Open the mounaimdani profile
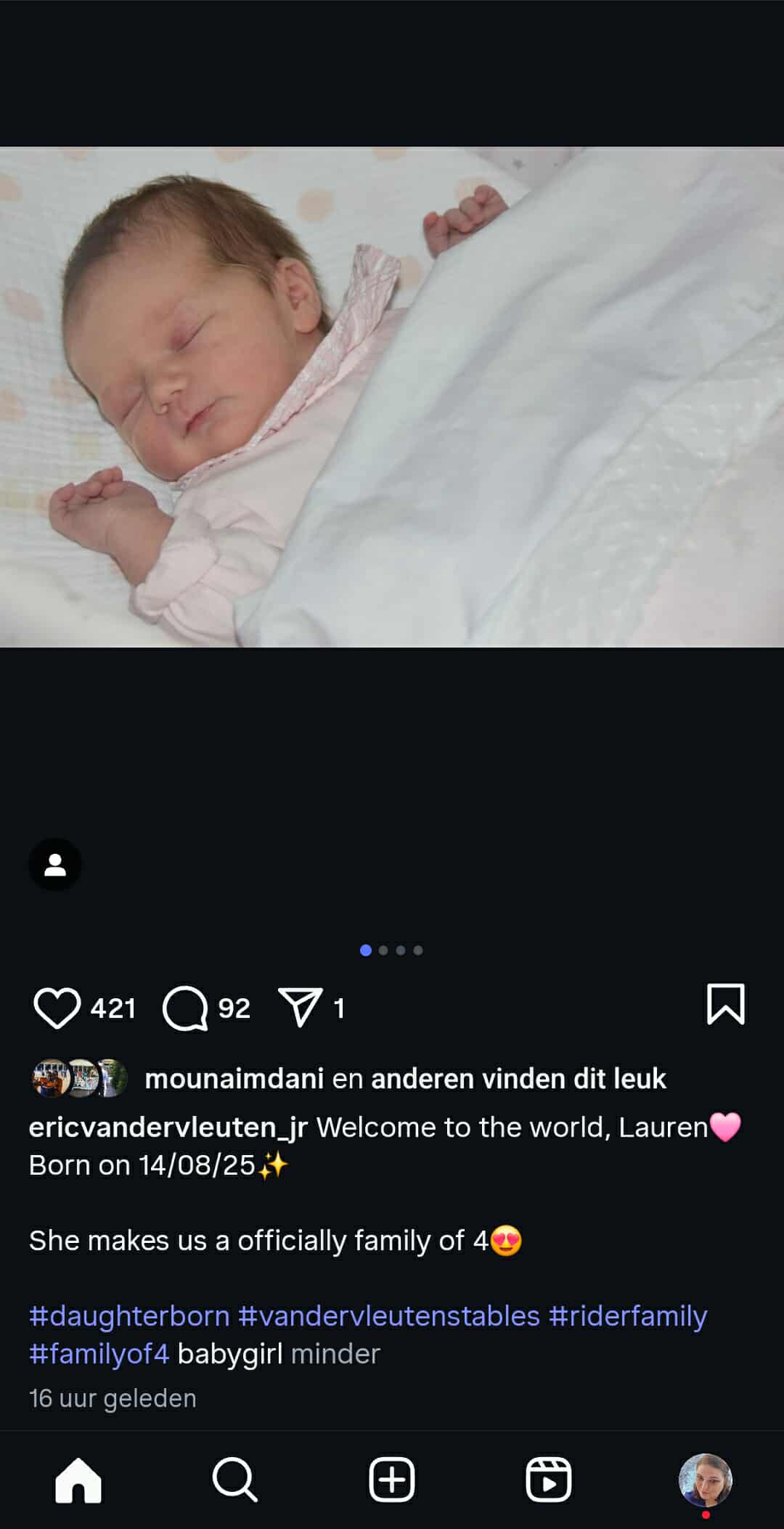This screenshot has width=784, height=1529. coord(234,1079)
